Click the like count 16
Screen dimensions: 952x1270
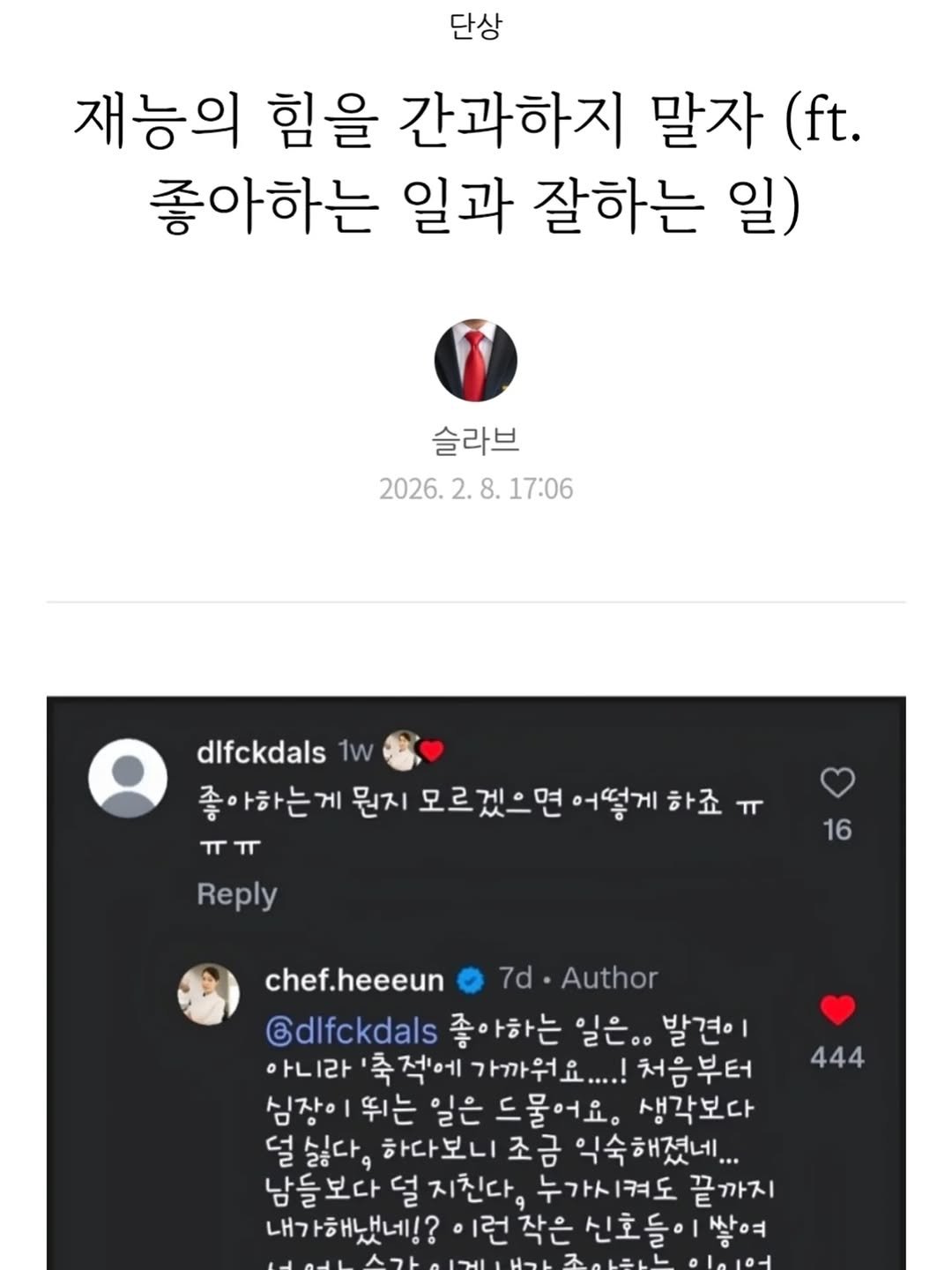click(x=839, y=829)
